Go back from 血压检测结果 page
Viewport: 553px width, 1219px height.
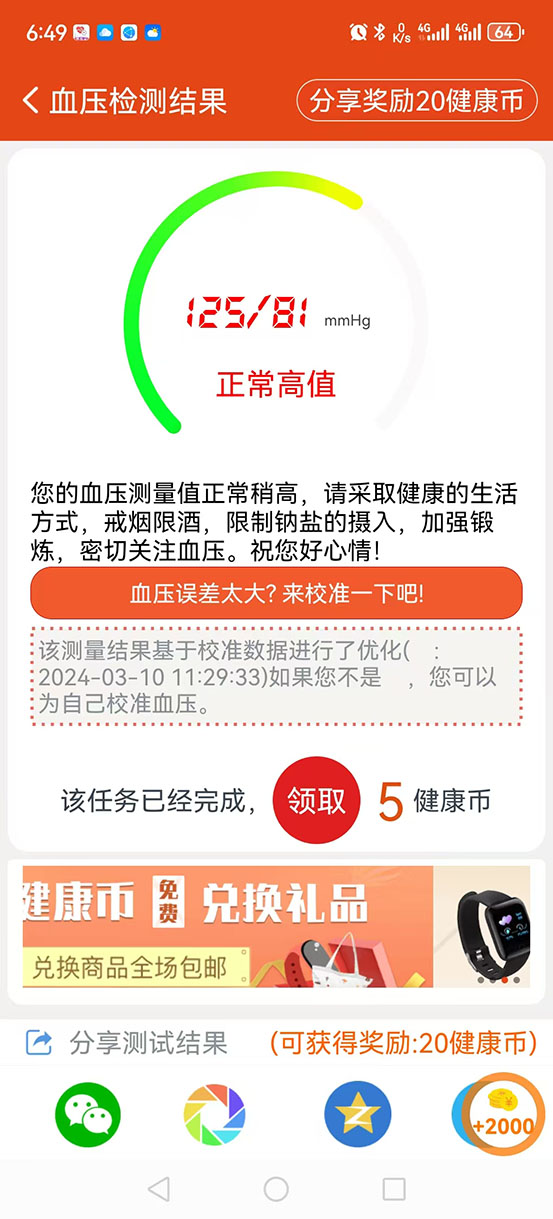32,100
